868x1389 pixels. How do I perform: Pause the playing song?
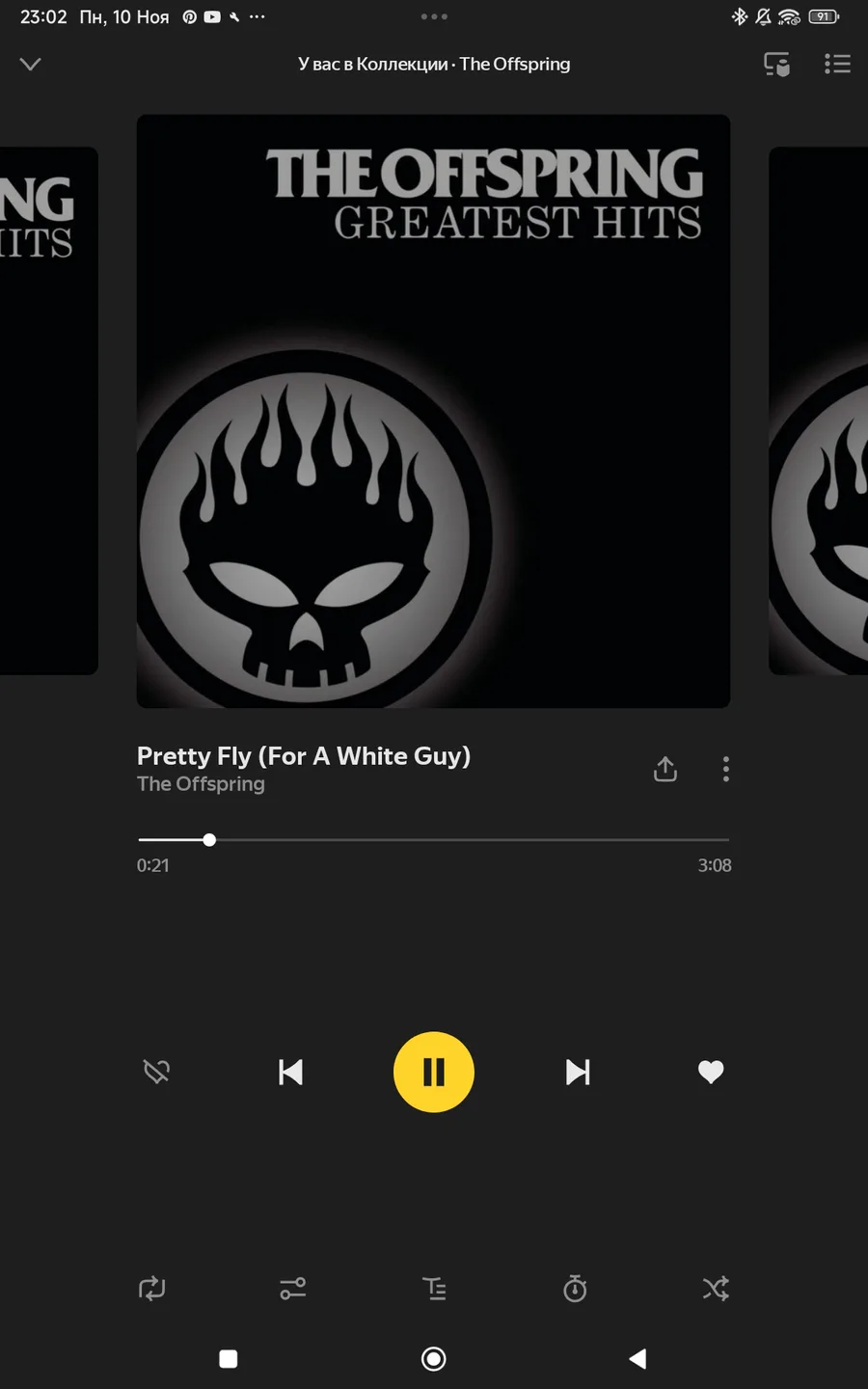[434, 1072]
